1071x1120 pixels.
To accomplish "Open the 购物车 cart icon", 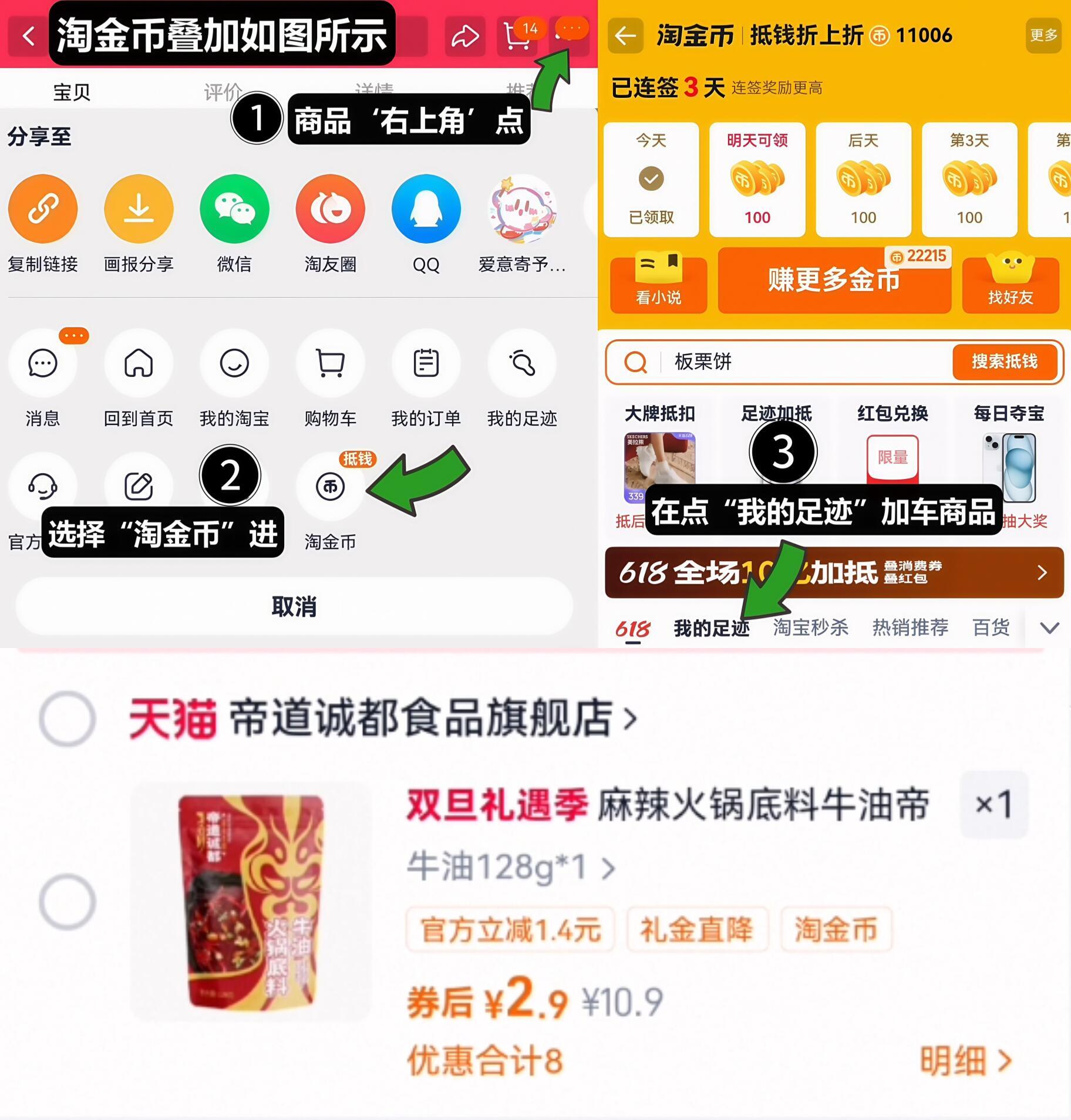I will click(330, 364).
